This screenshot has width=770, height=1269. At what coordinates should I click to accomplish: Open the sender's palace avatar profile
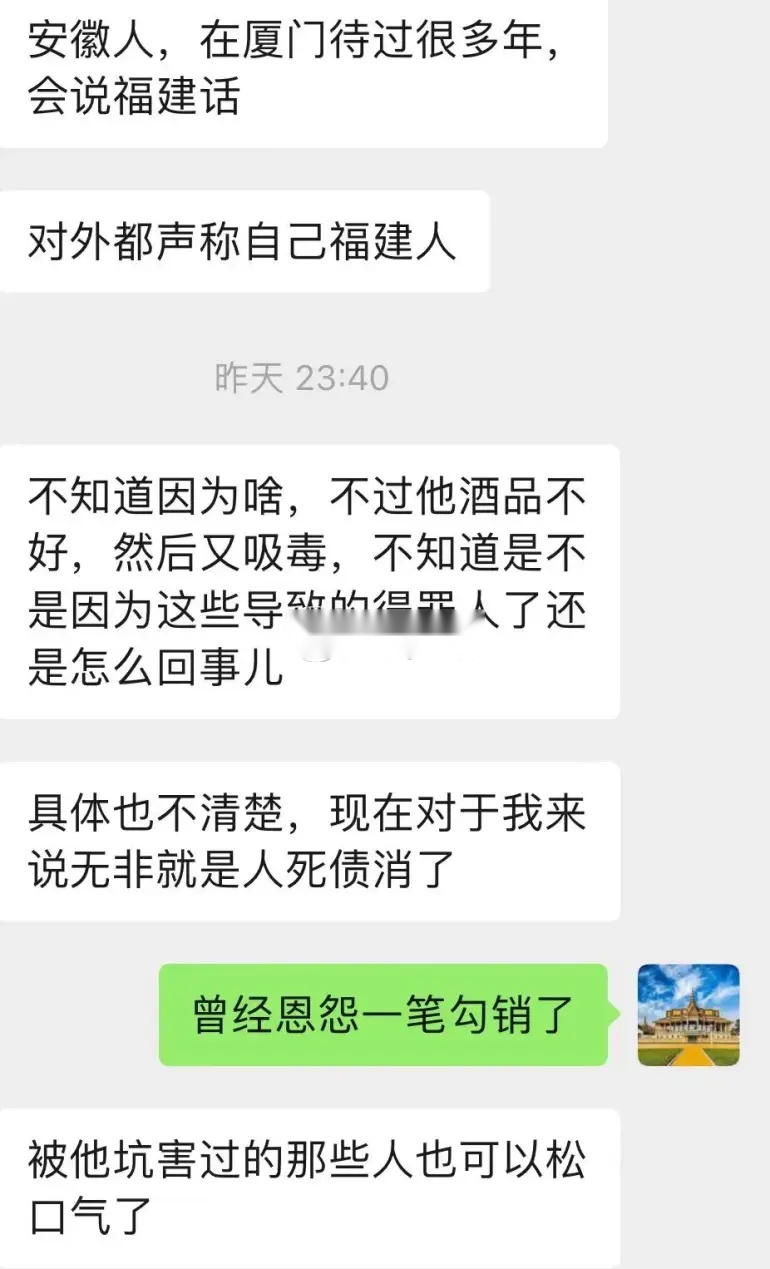pos(688,1014)
